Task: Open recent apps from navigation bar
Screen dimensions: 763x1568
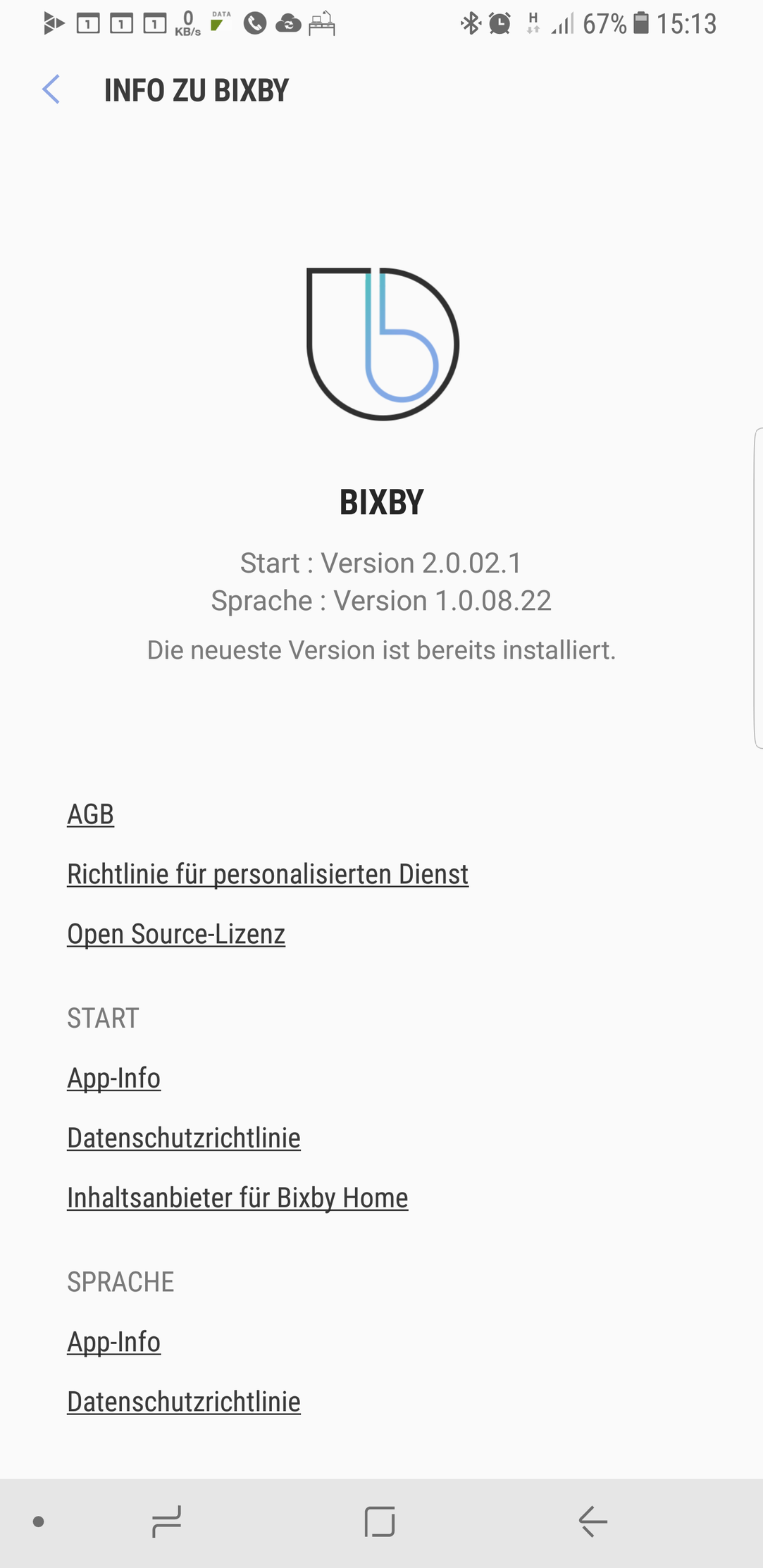Action: pyautogui.click(x=167, y=1522)
